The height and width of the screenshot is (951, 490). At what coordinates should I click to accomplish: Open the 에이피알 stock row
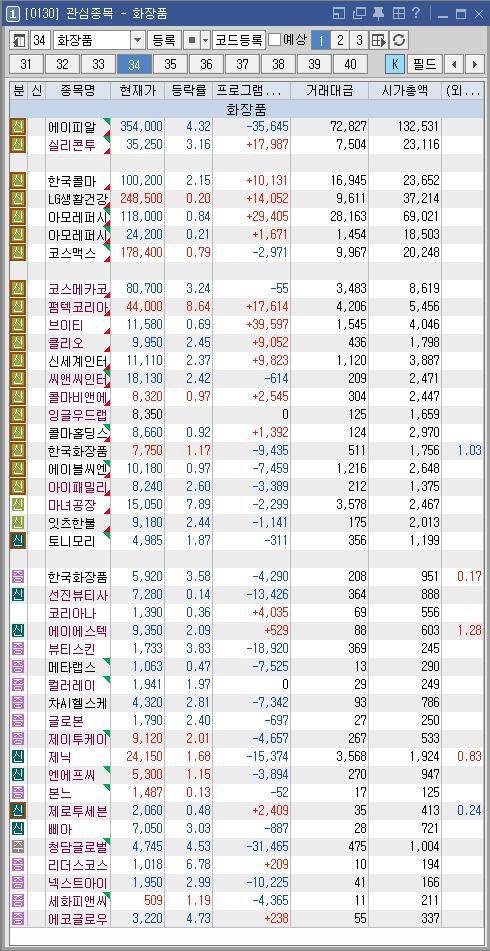[x=245, y=126]
